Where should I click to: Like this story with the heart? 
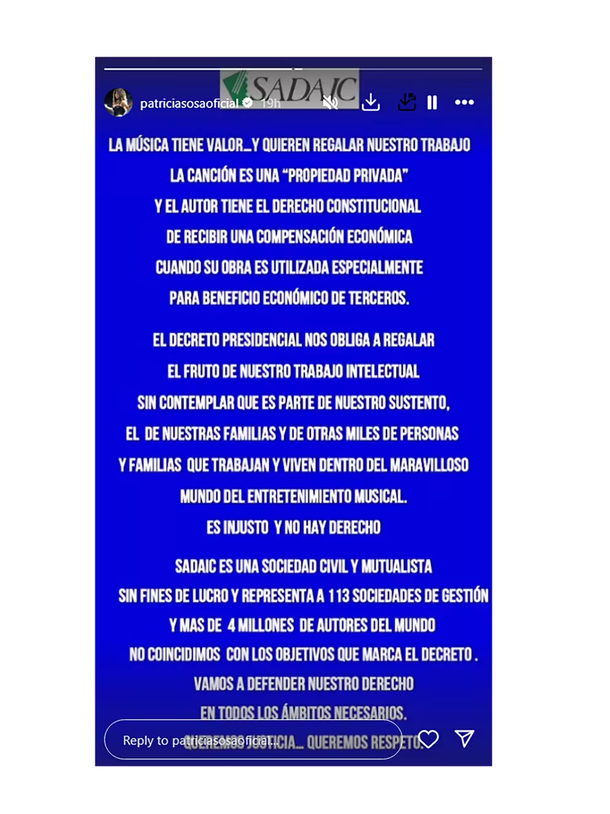coord(428,739)
